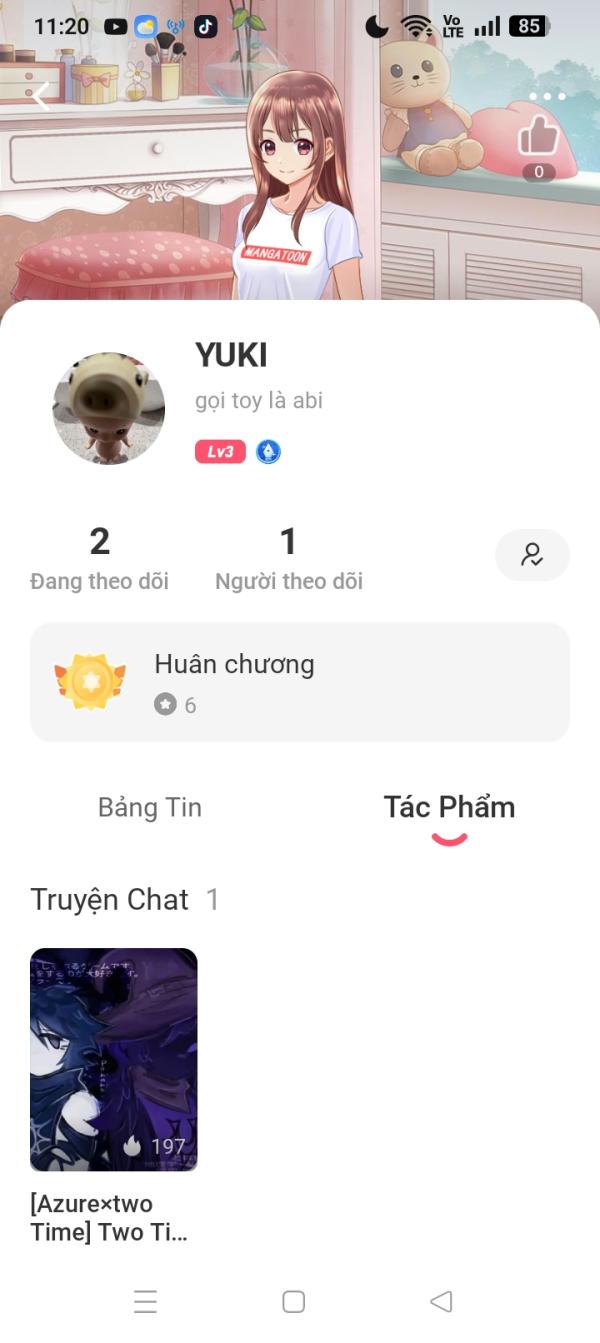The width and height of the screenshot is (600, 1343).
Task: Switch to the Bảng Tin tab
Action: pos(150,808)
